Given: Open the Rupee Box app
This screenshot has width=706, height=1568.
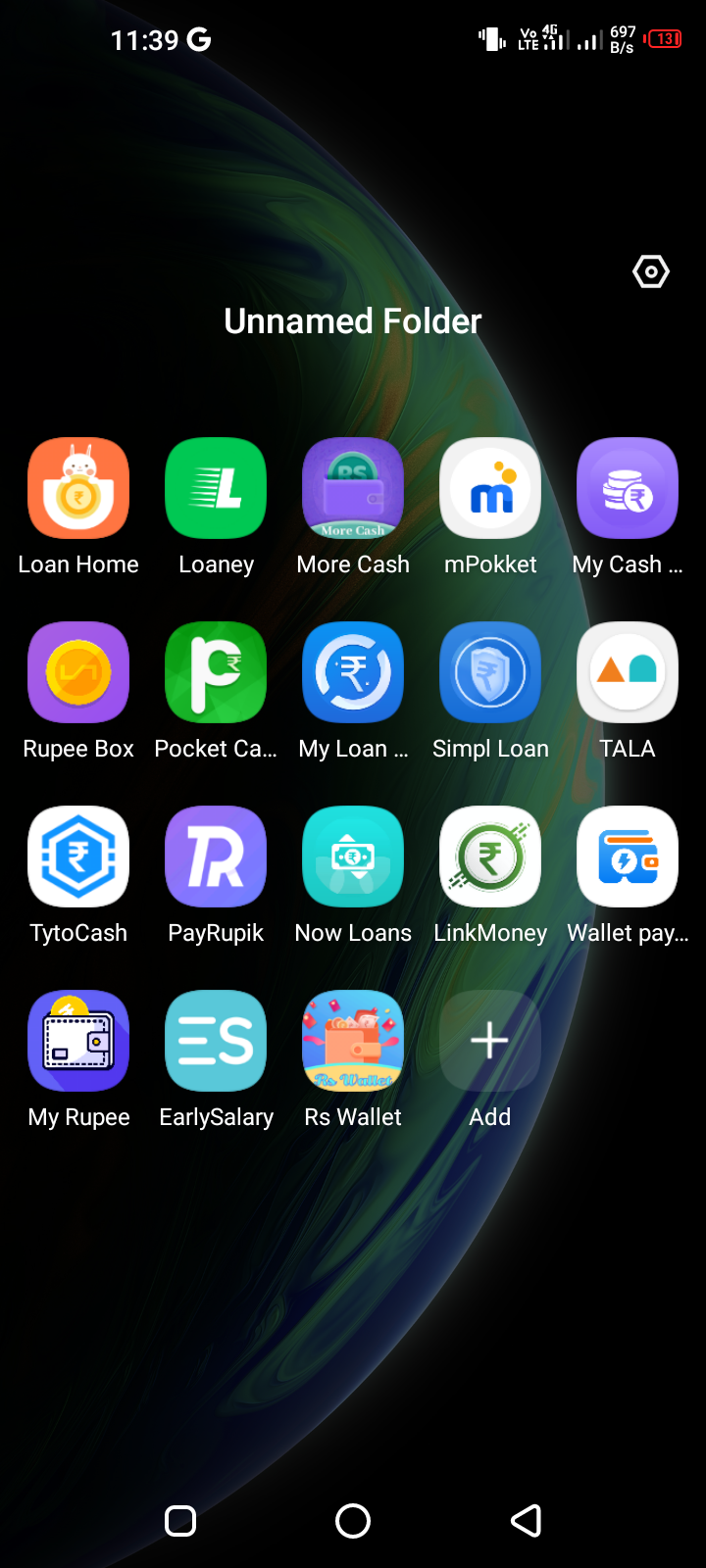Looking at the screenshot, I should (78, 672).
